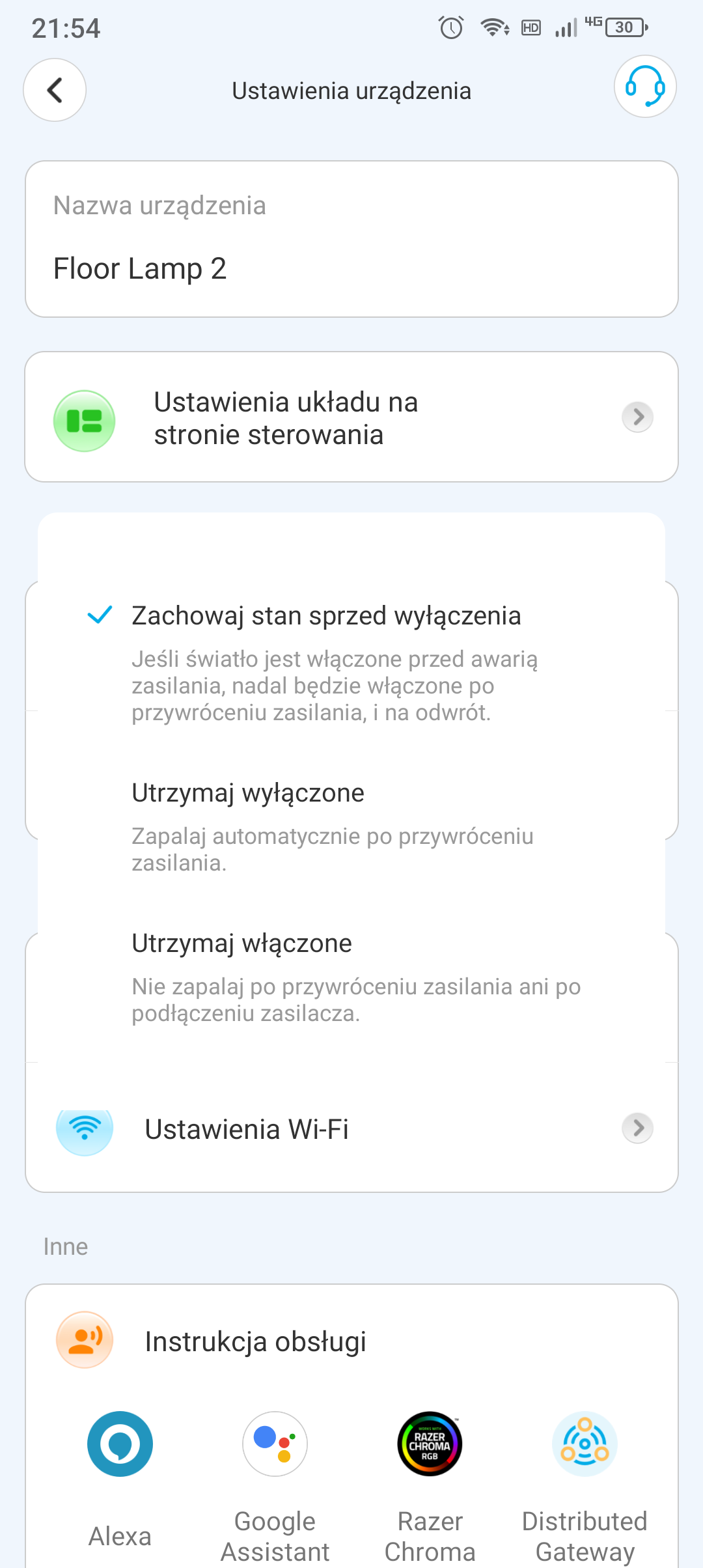
Task: Go back using the top-left arrow
Action: (55, 90)
